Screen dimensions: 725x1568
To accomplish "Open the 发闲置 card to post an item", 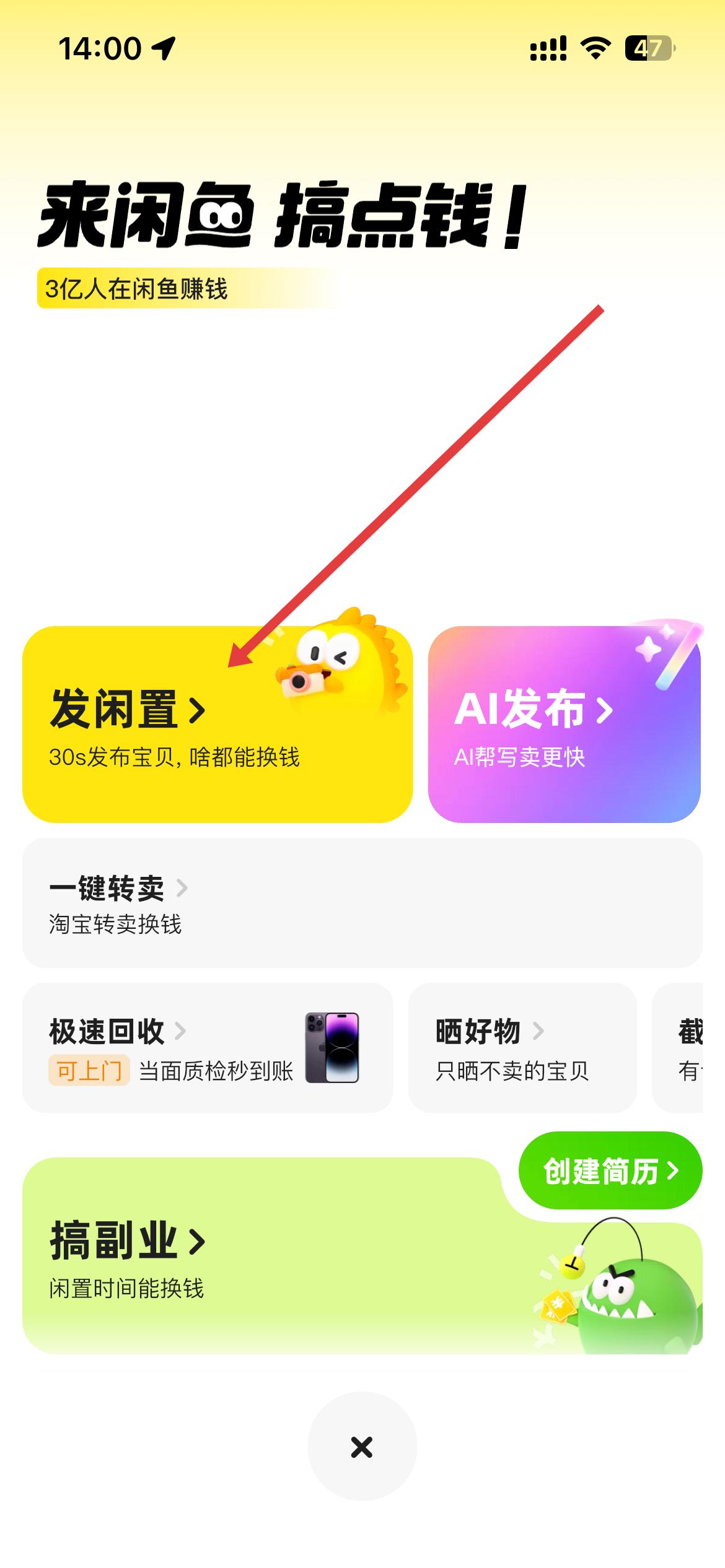I will click(217, 725).
